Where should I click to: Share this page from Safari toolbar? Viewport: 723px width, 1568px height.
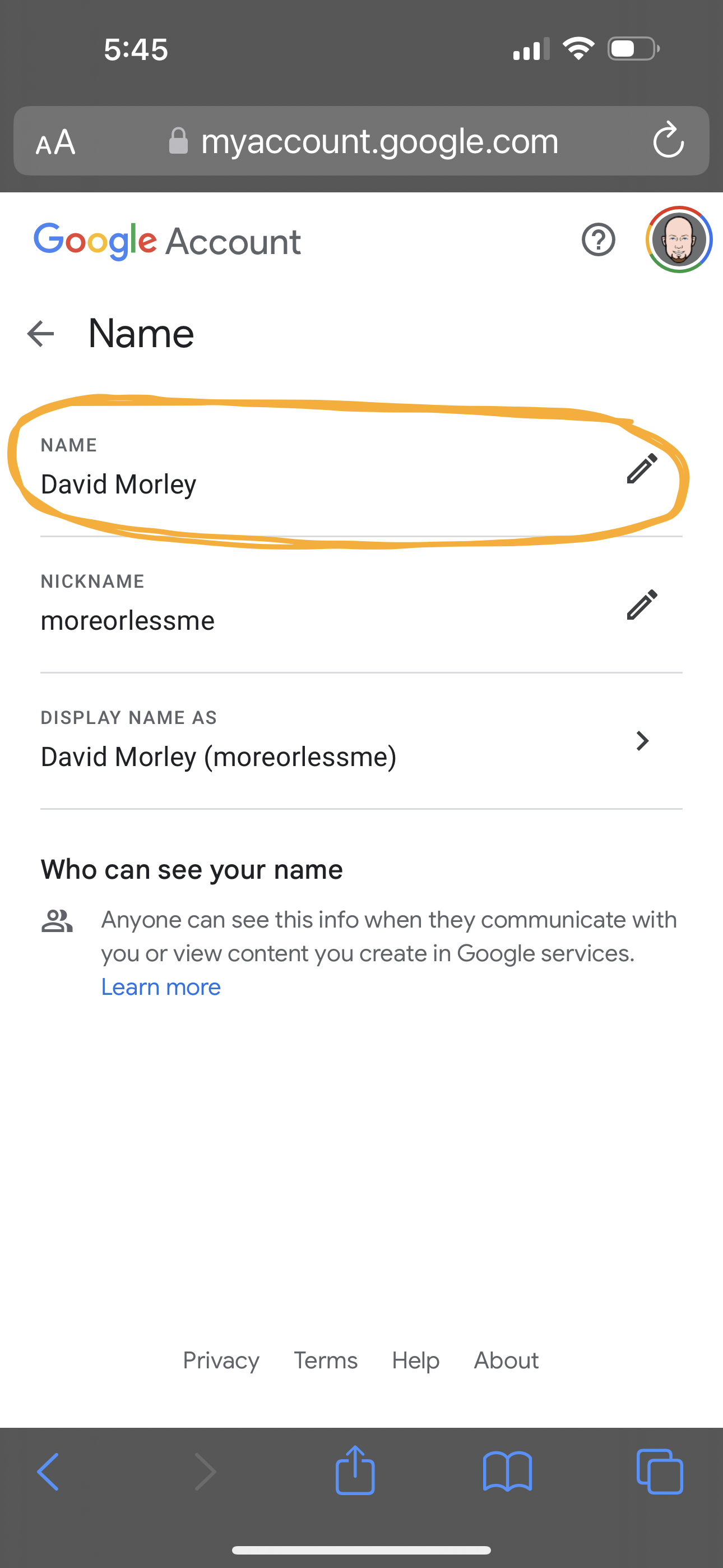(355, 1470)
